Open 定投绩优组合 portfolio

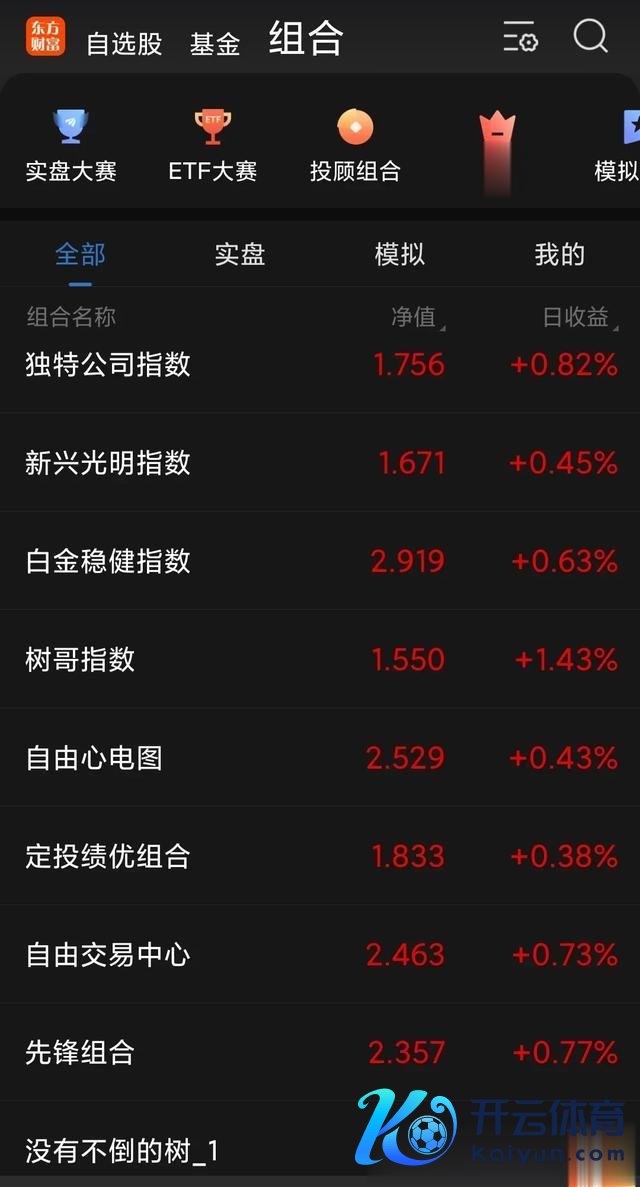point(108,856)
